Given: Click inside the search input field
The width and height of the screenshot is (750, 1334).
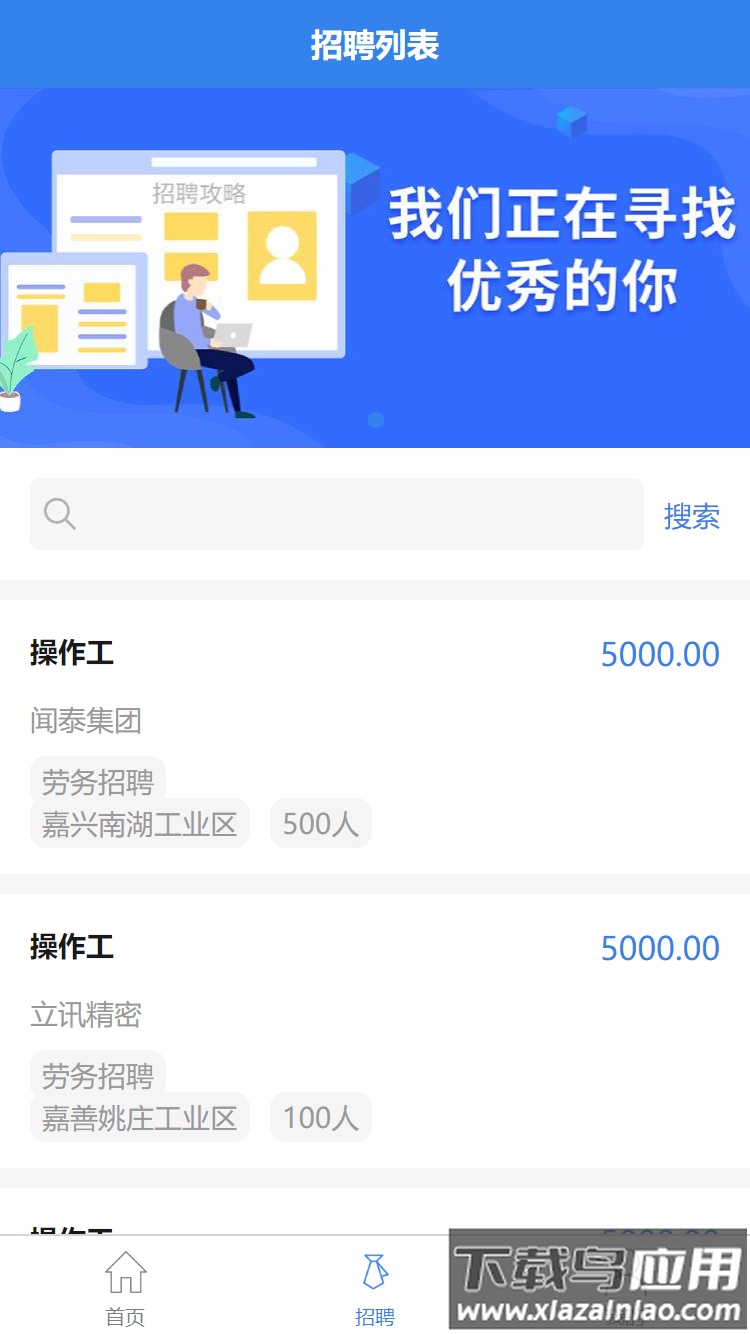Looking at the screenshot, I should 337,514.
